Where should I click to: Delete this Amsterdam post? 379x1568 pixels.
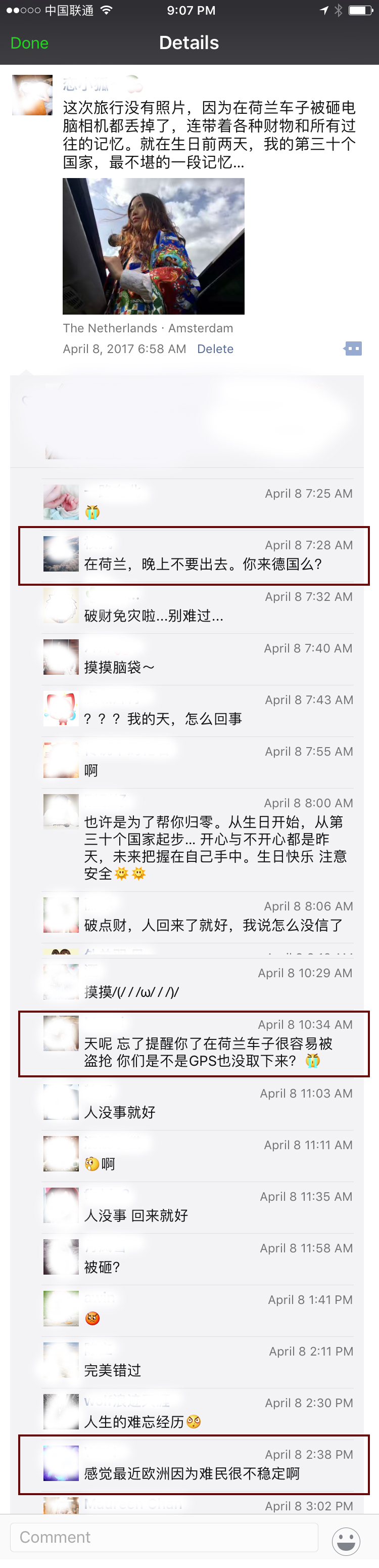[215, 349]
